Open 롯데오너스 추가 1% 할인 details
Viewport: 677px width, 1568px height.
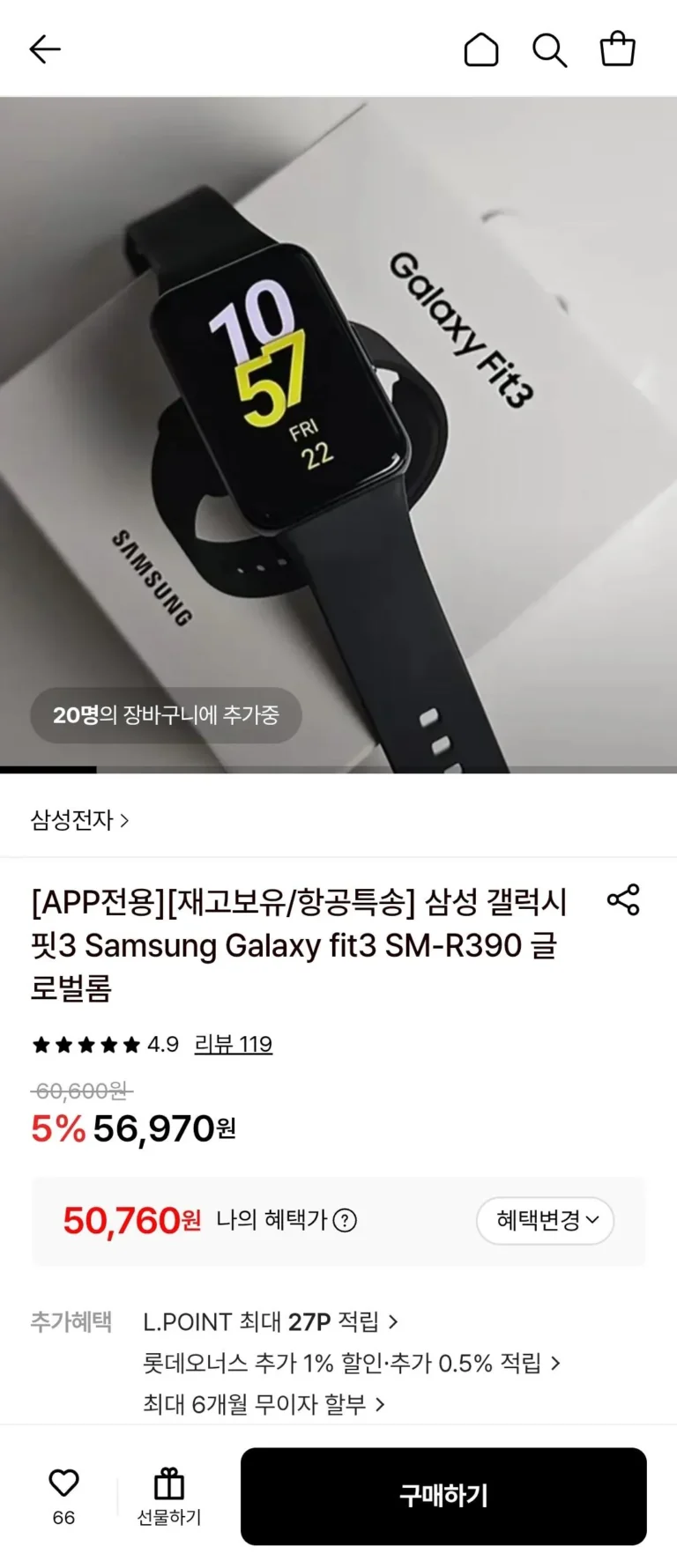pyautogui.click(x=351, y=1364)
